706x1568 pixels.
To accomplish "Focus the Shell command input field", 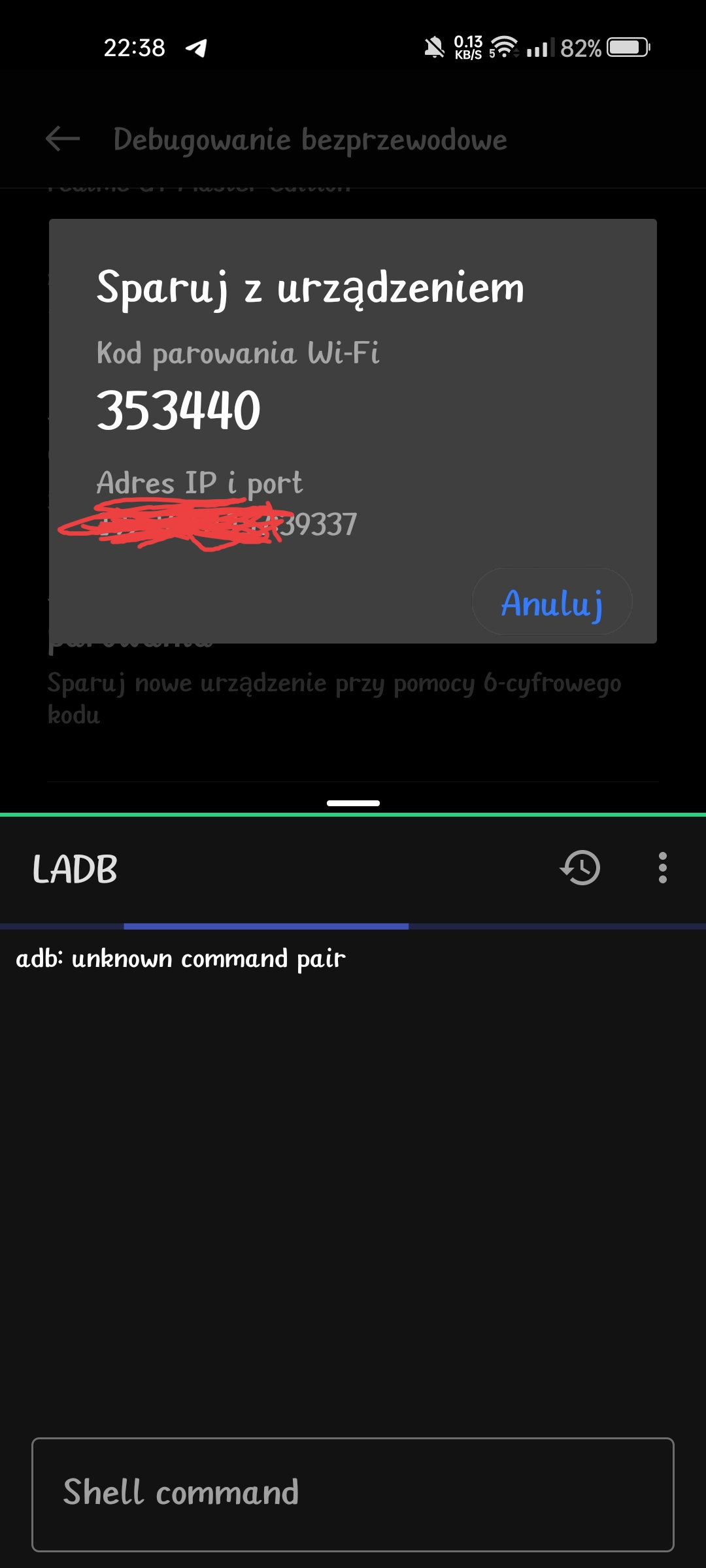I will click(x=353, y=1494).
